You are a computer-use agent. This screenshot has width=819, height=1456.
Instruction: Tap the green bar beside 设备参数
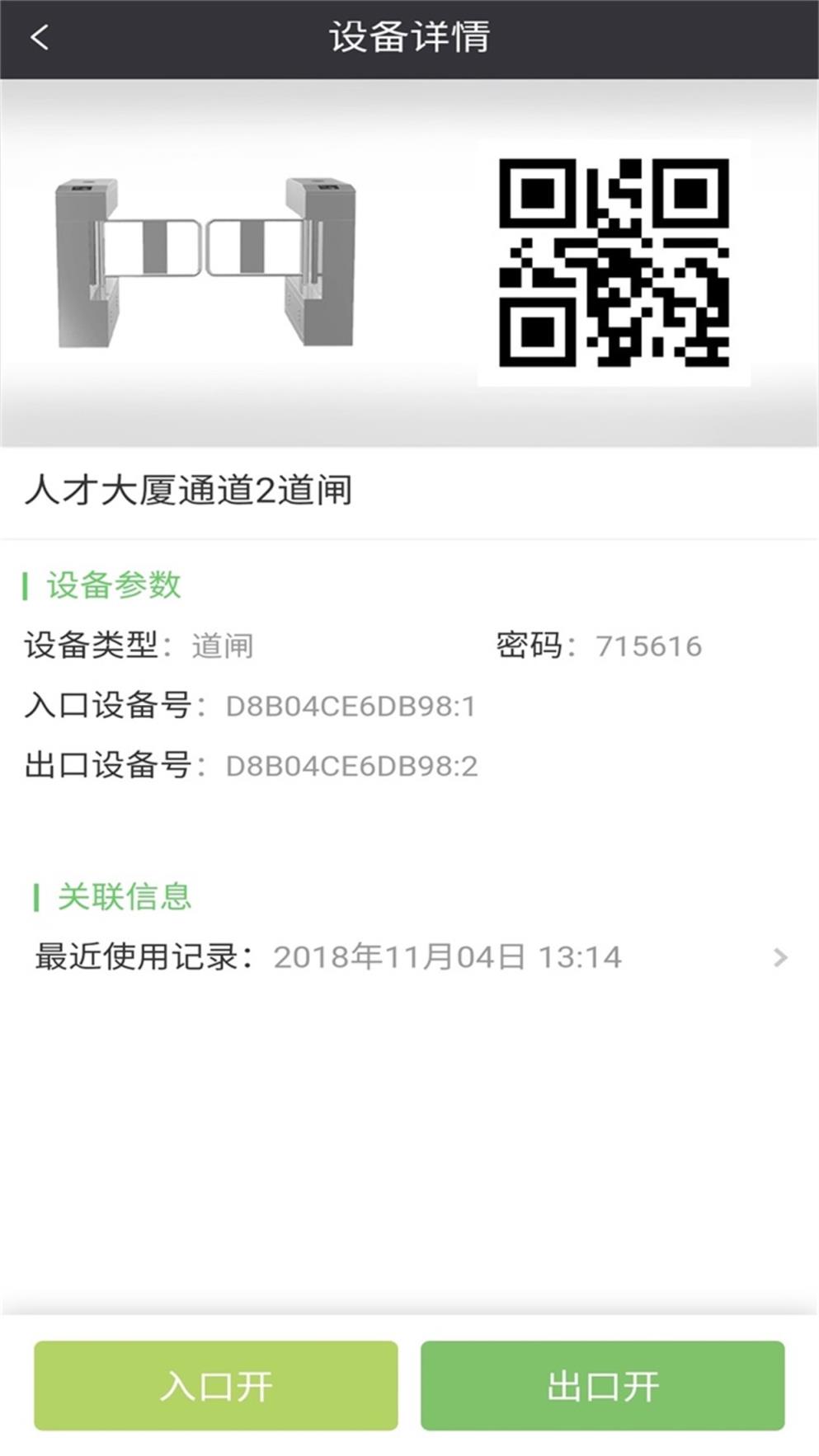(27, 585)
